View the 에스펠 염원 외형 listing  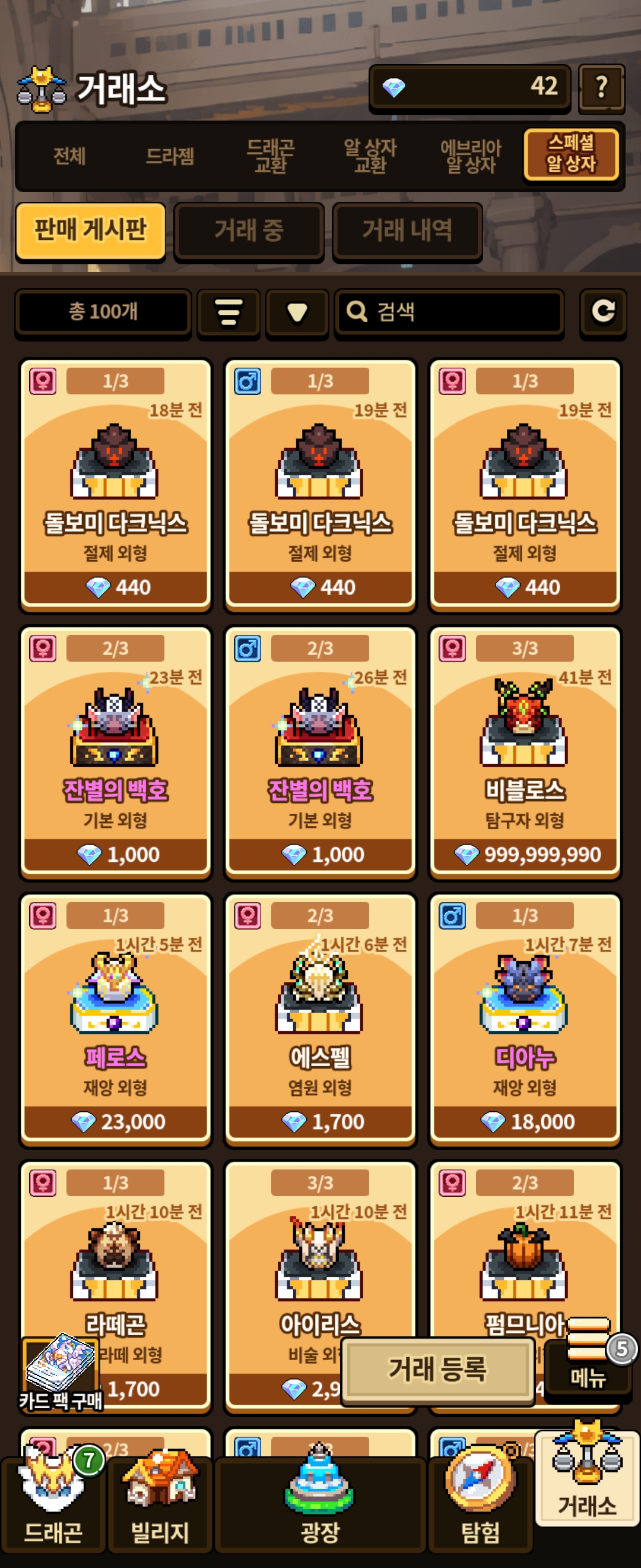(x=320, y=1019)
